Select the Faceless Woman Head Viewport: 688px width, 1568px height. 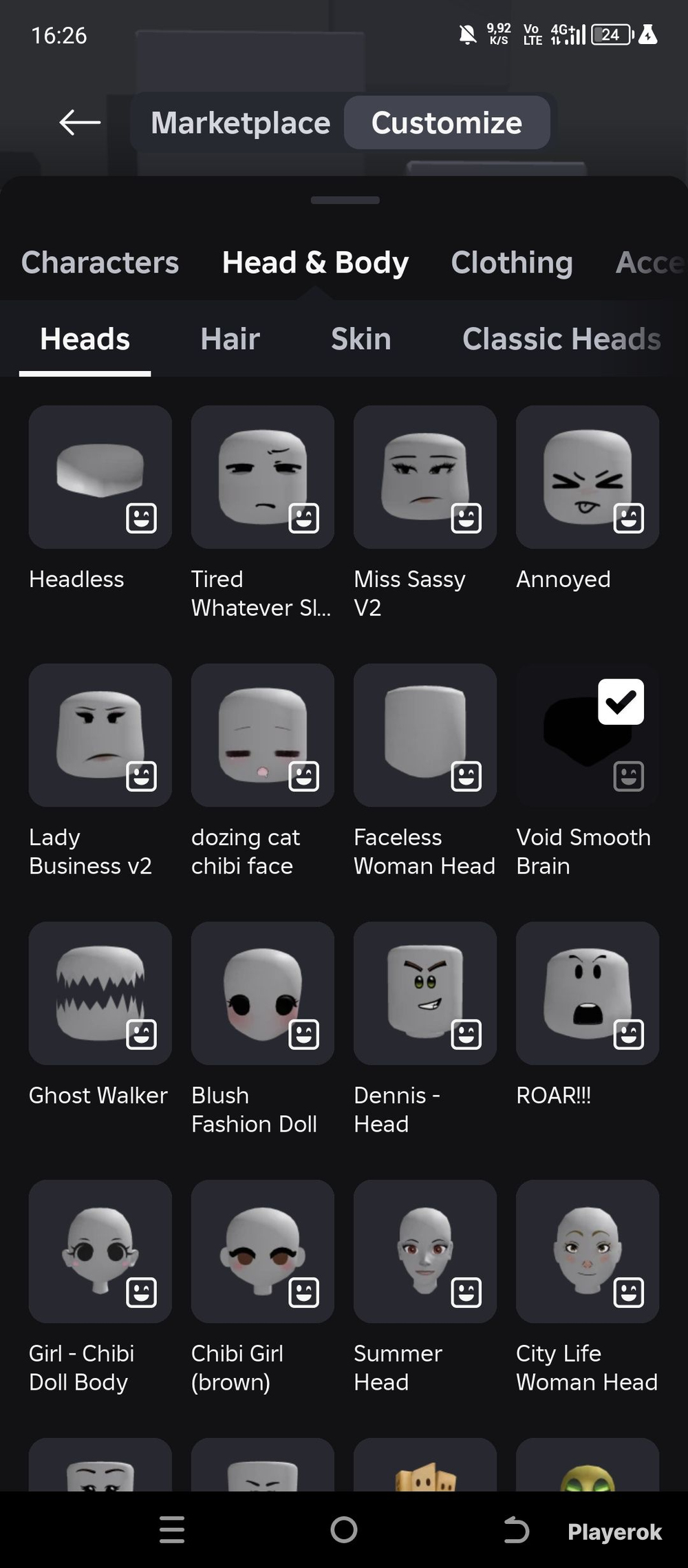[425, 735]
